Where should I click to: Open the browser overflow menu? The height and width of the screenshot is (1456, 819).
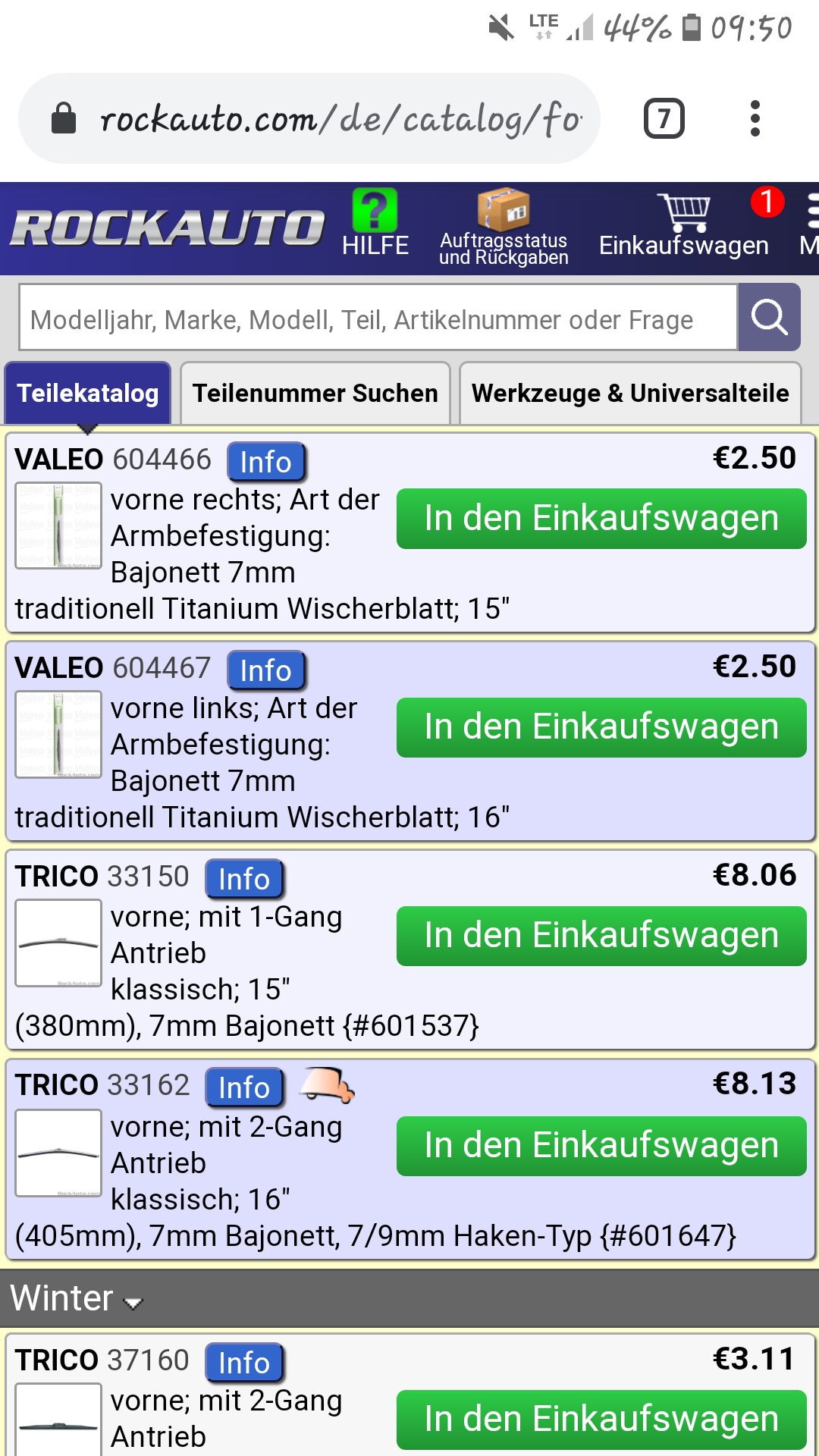(754, 118)
